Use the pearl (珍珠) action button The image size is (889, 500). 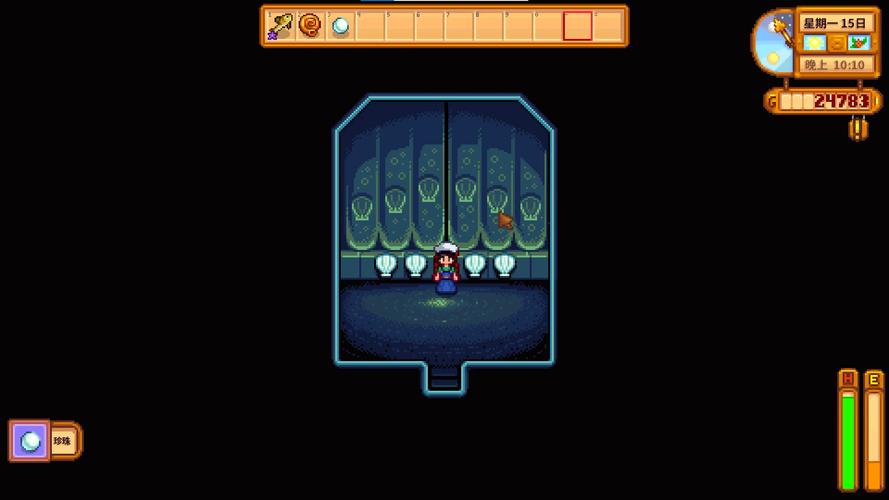pos(31,441)
